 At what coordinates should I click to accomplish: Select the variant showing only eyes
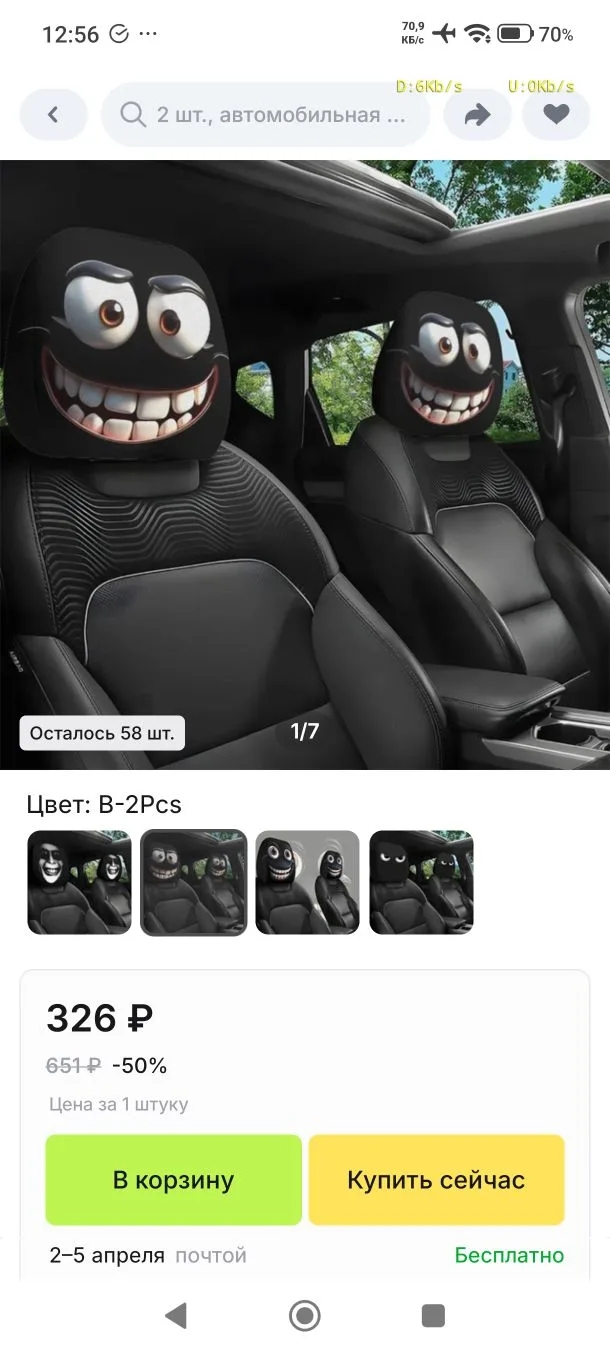click(x=421, y=882)
